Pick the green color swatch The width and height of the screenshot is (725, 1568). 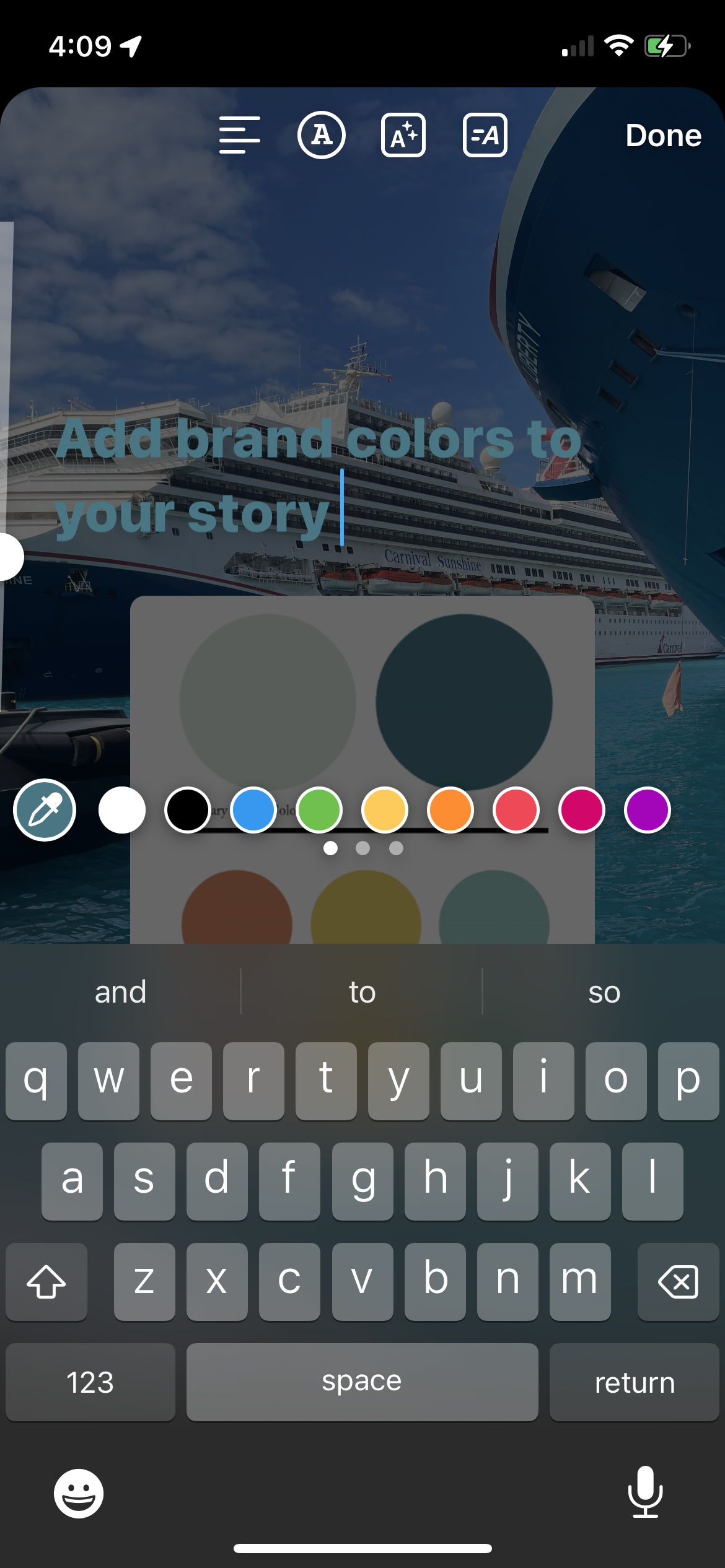pos(319,809)
